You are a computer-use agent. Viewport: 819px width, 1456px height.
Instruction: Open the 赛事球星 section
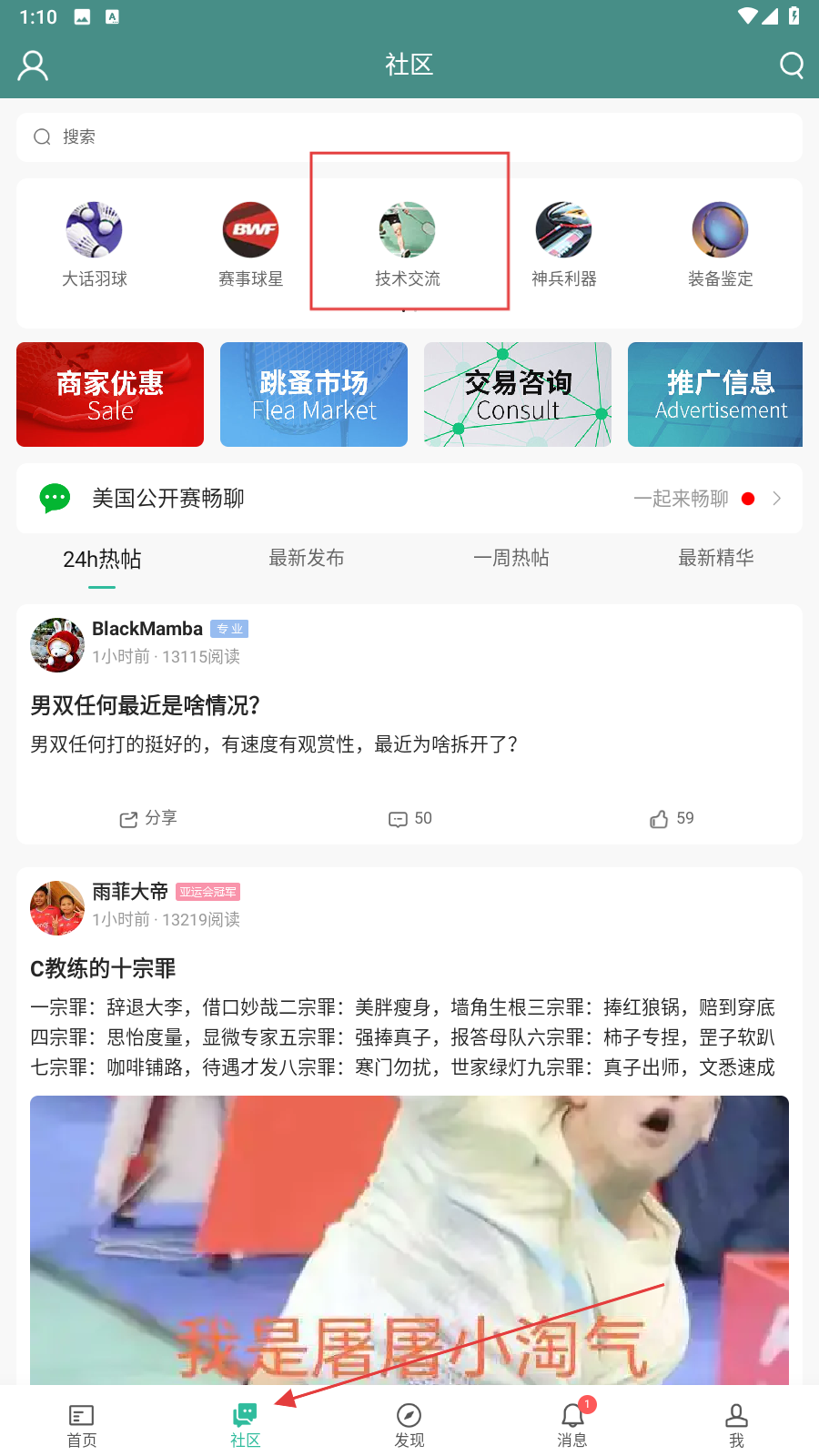[250, 244]
